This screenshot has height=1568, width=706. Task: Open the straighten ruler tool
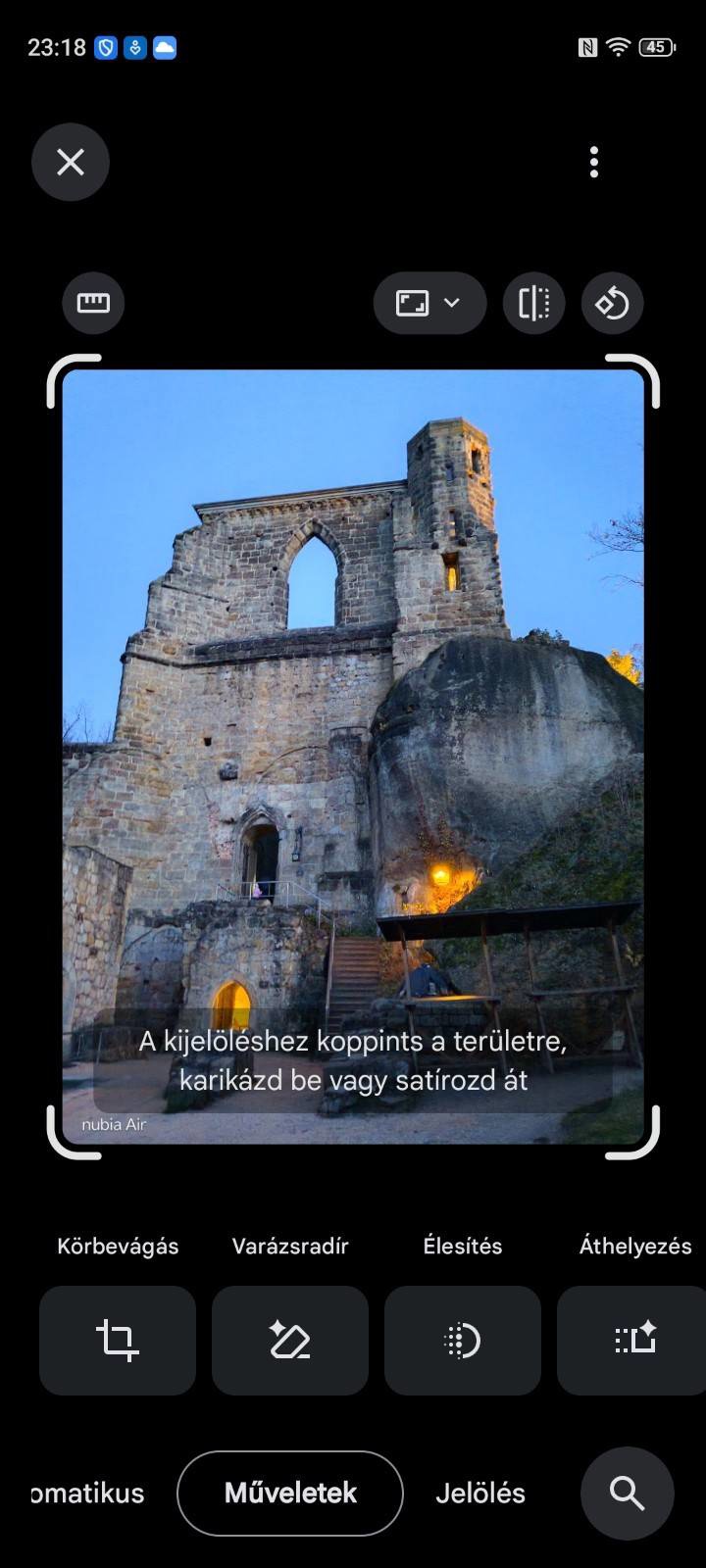(93, 303)
